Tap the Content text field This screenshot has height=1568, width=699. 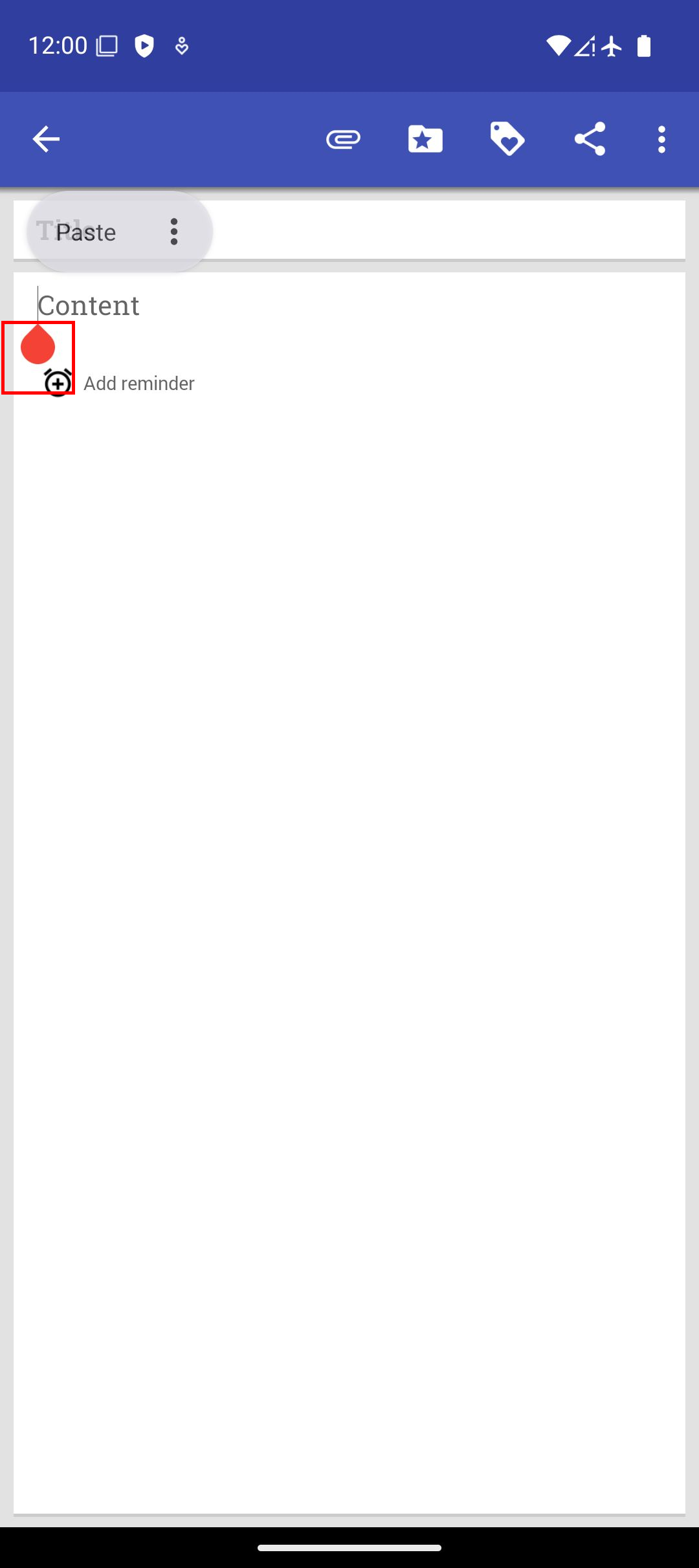(x=349, y=305)
